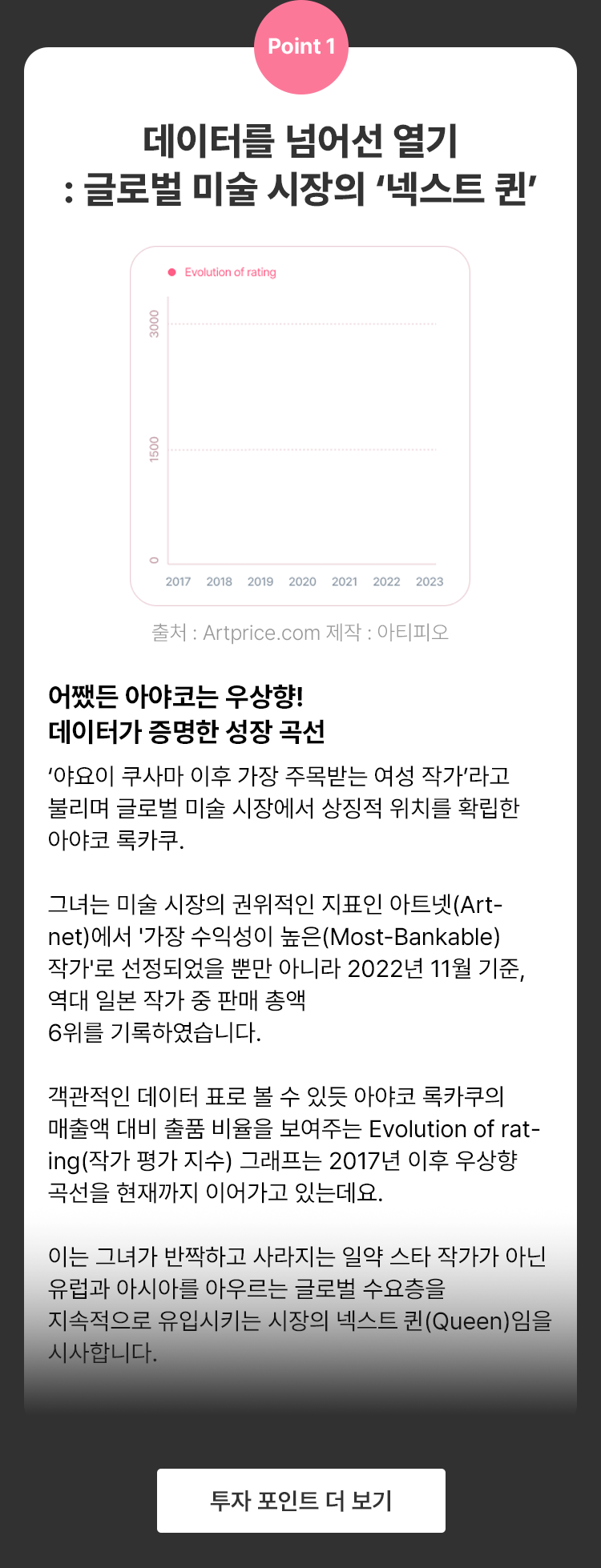Open 투자 포인트 더 보기
The width and height of the screenshot is (601, 1568).
point(300,1500)
